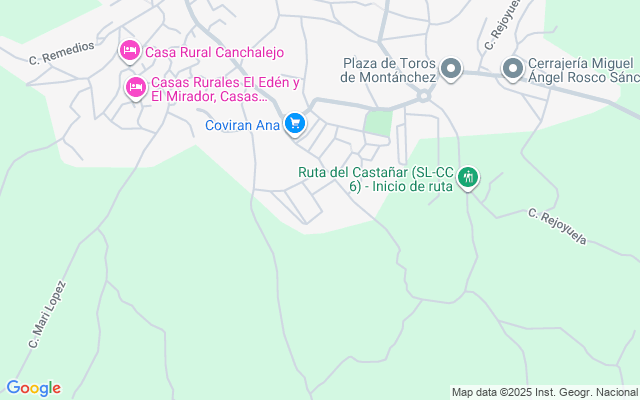Open the Plaza de Toros de Montánchez marker
The image size is (640, 400).
451,69
